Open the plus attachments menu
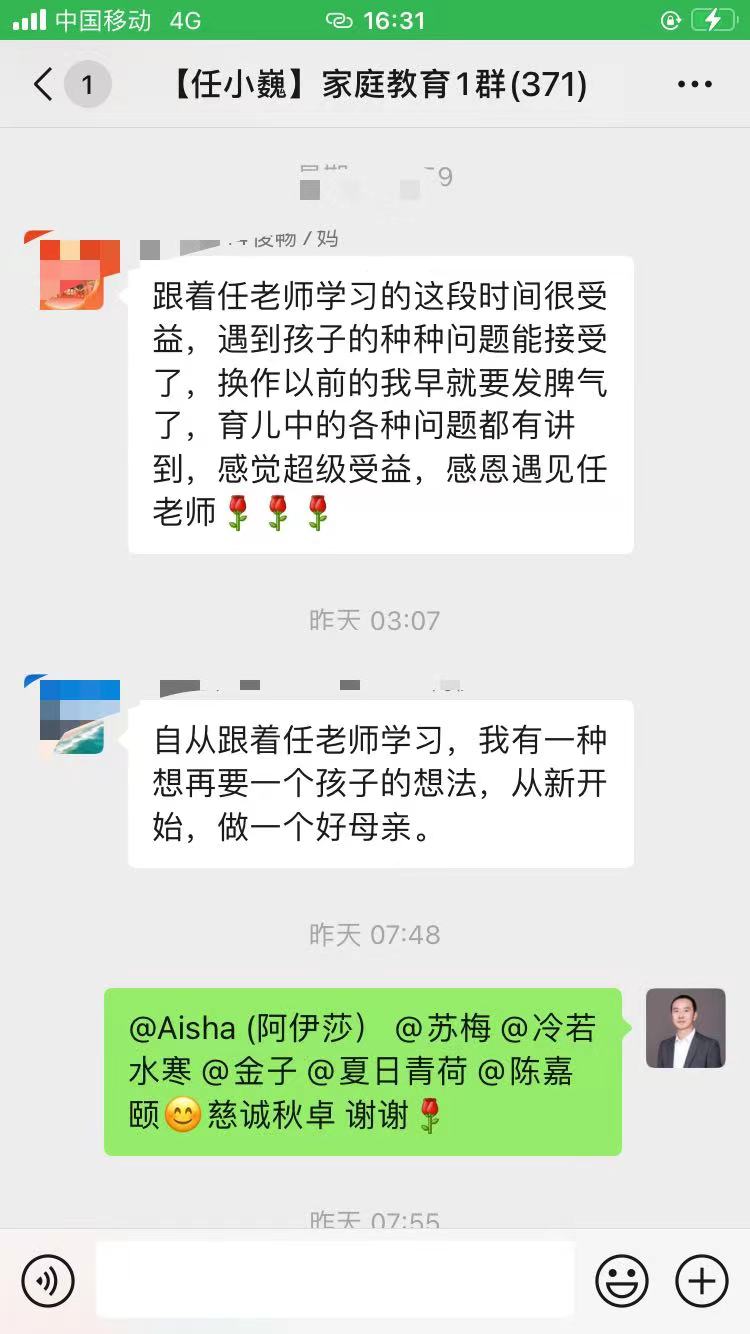The image size is (750, 1334). (702, 1280)
